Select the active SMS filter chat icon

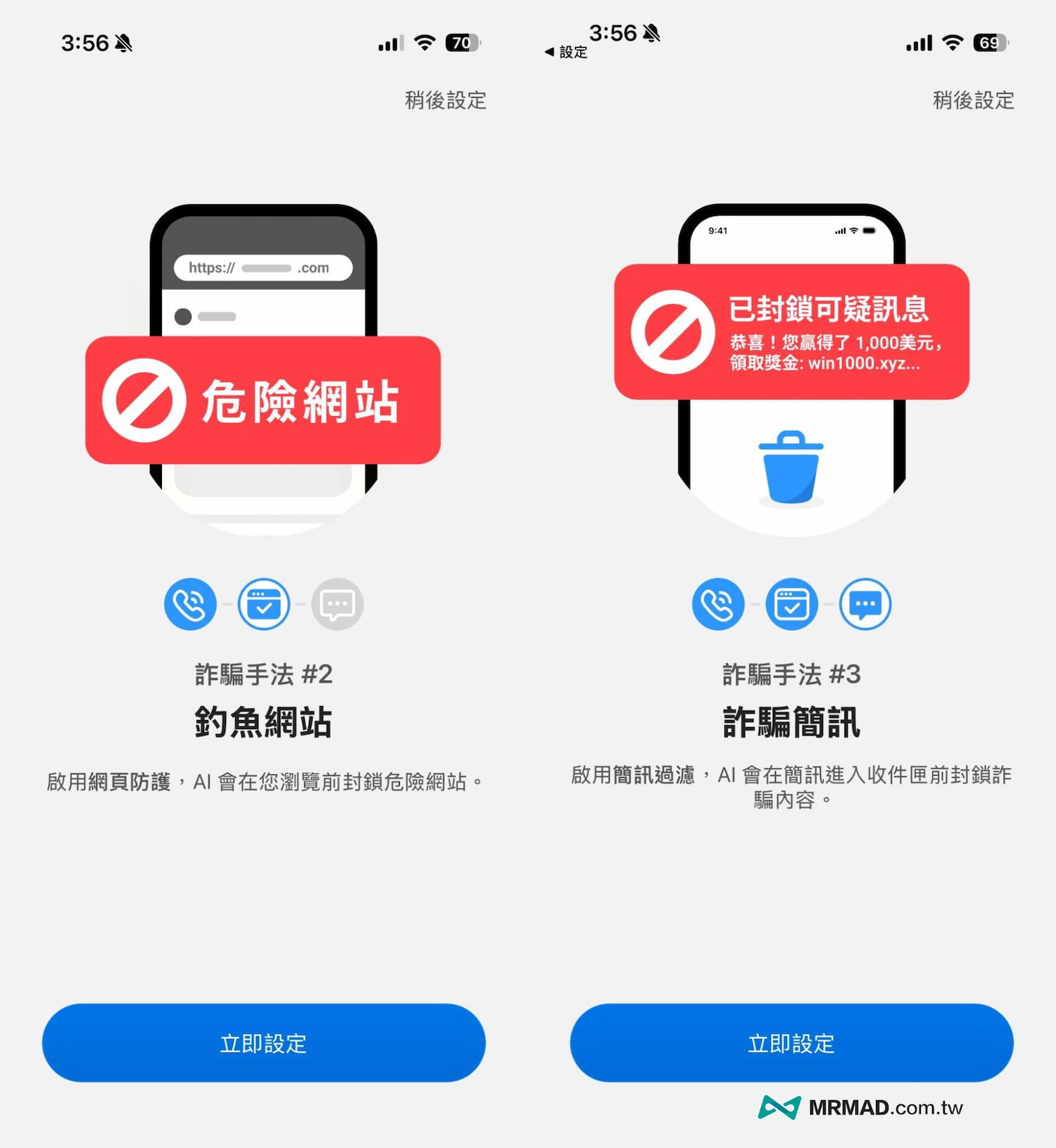(865, 604)
